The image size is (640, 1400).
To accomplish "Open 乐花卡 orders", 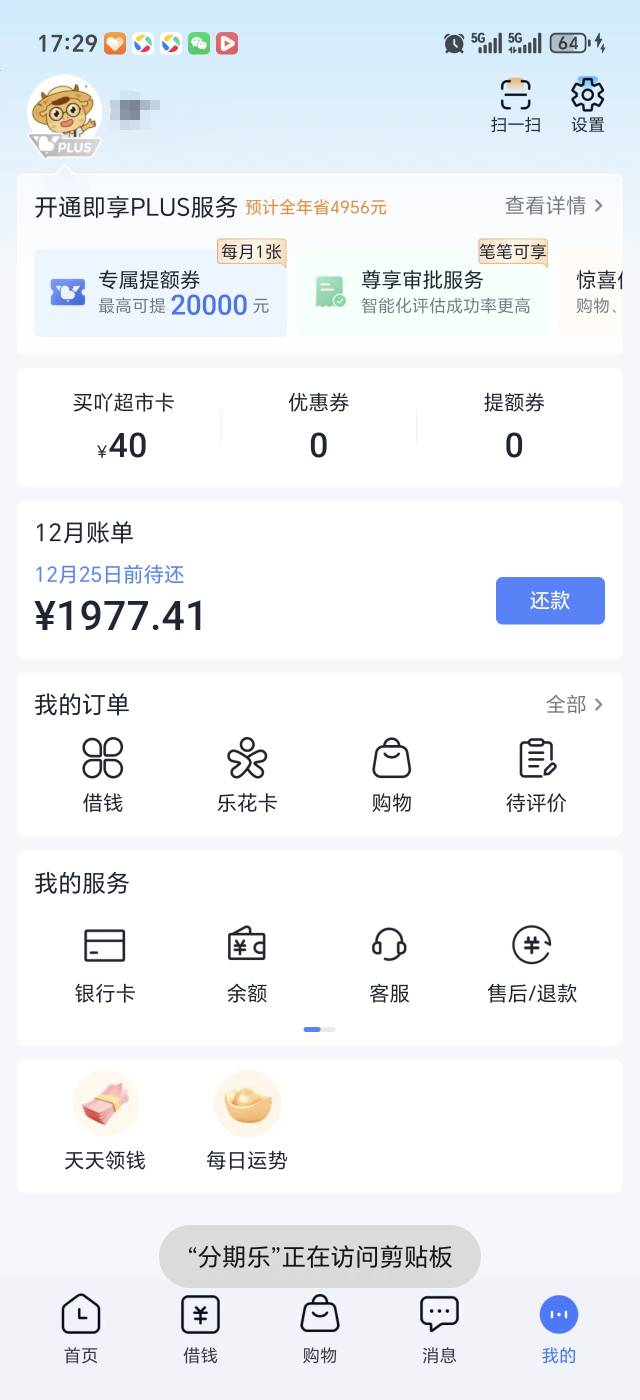I will click(247, 774).
